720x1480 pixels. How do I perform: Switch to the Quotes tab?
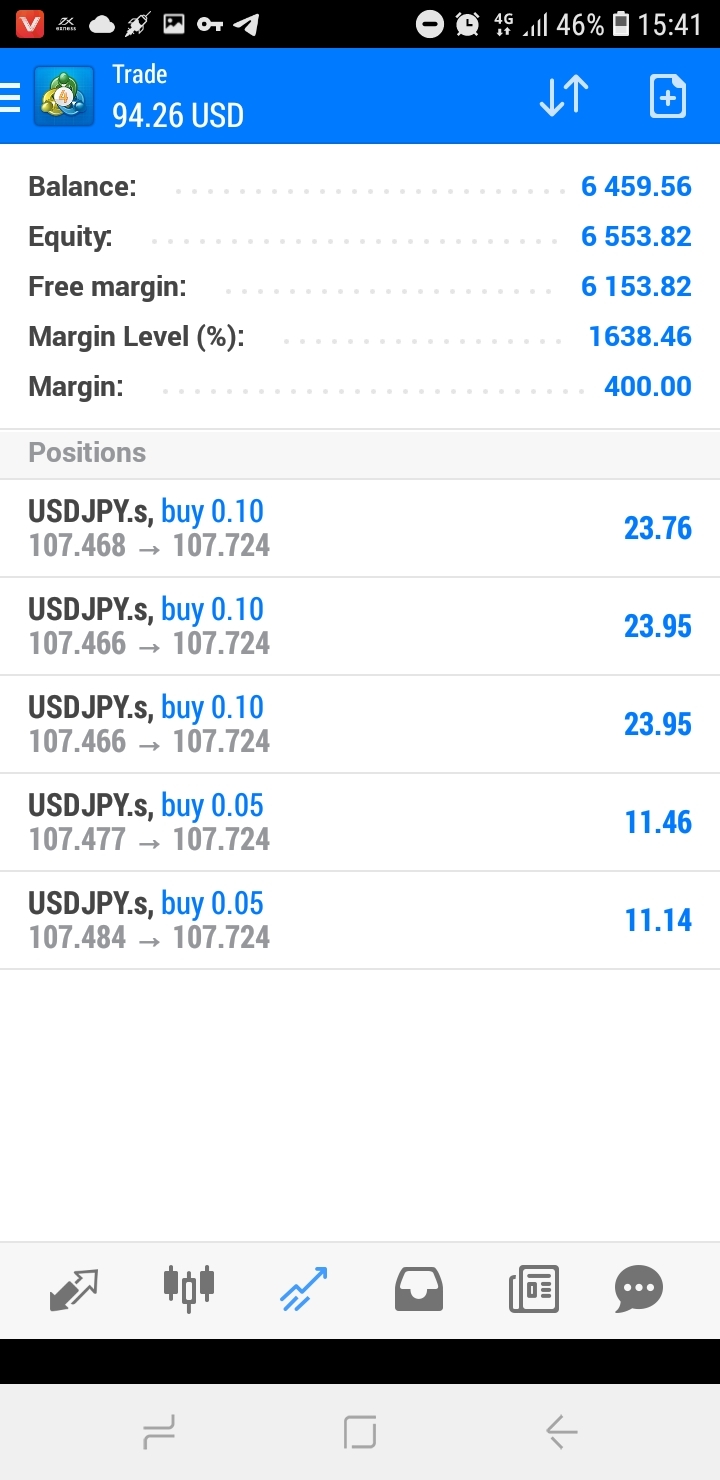point(75,1289)
